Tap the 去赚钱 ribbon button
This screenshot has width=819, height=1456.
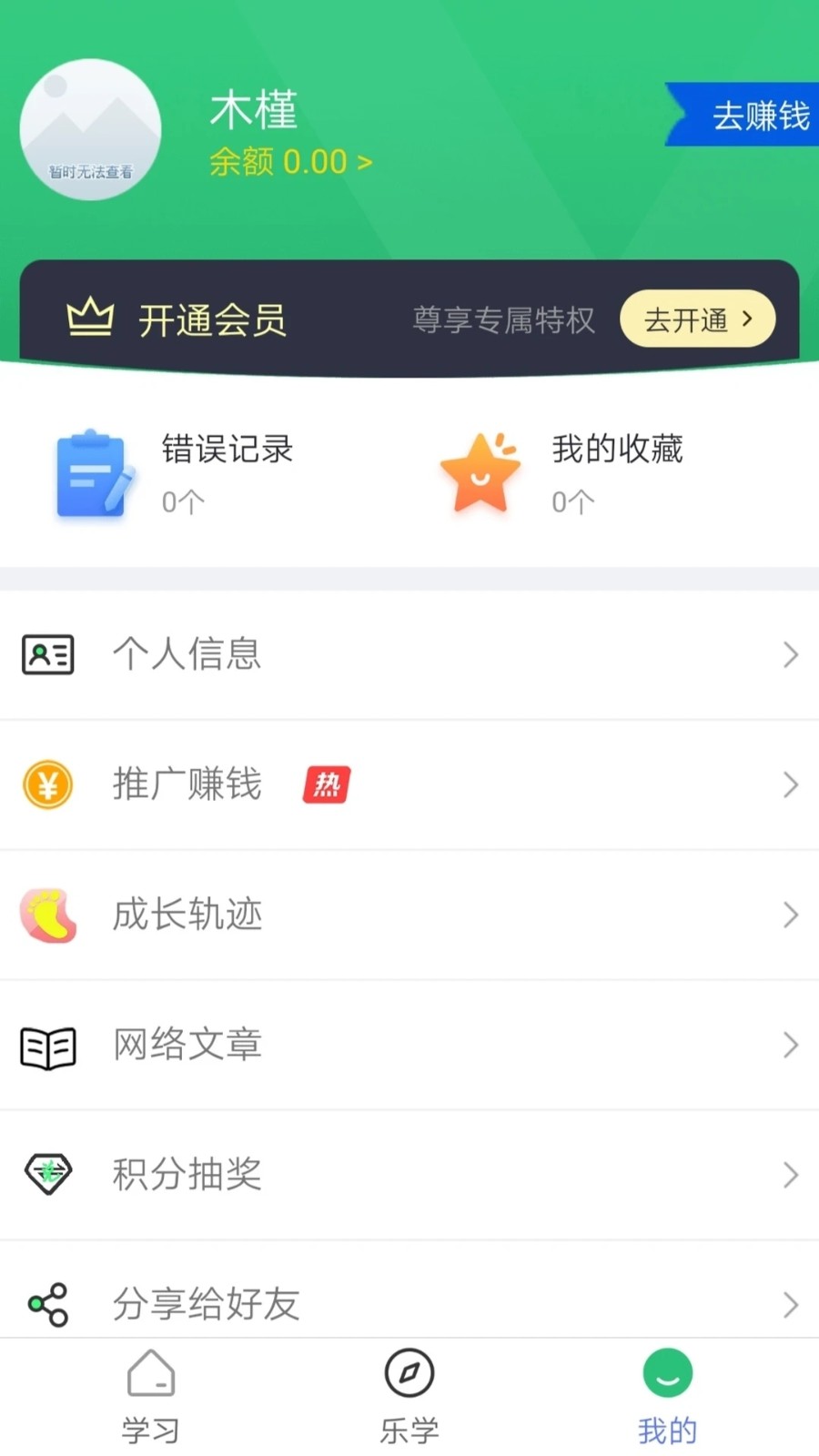[x=743, y=115]
